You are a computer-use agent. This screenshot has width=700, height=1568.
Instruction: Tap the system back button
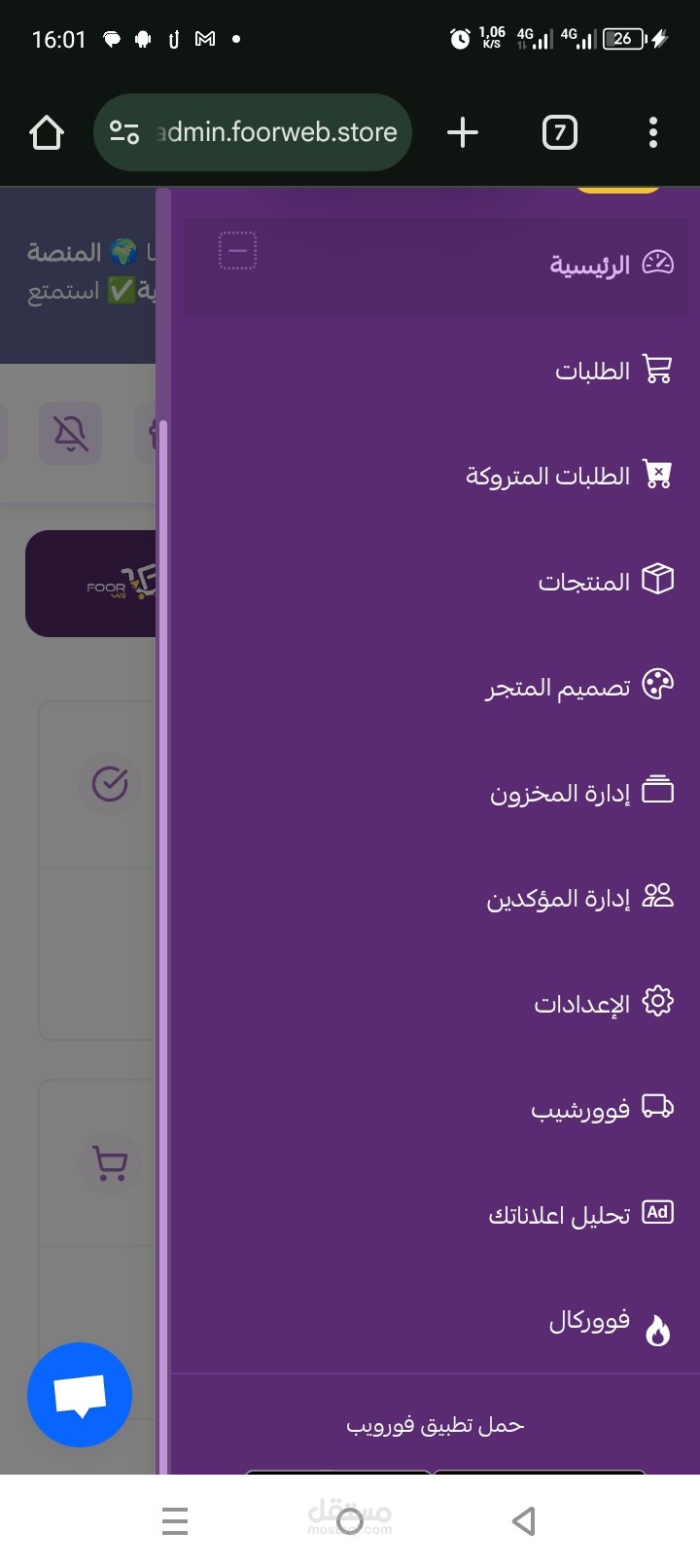pyautogui.click(x=523, y=1520)
